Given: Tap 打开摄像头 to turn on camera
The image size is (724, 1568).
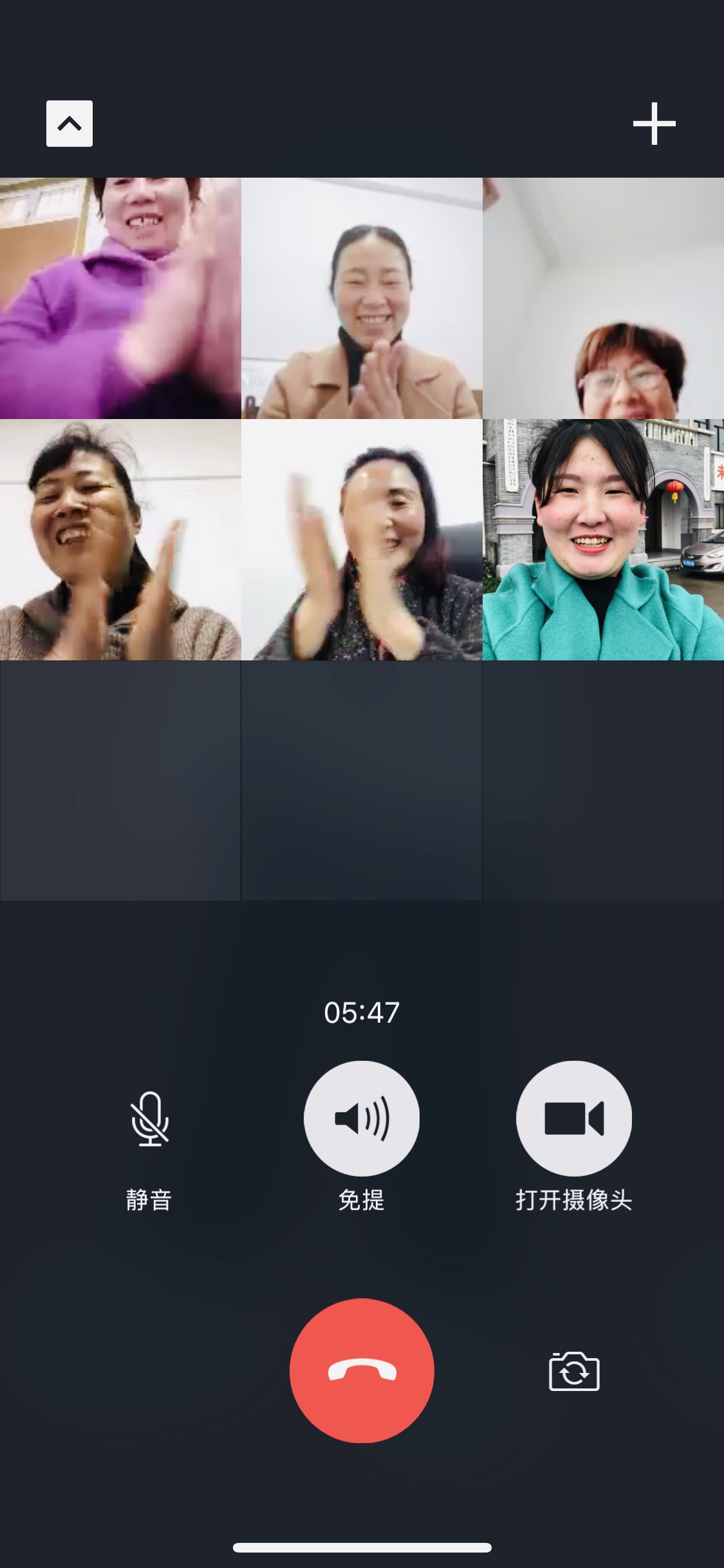Looking at the screenshot, I should coord(573,1119).
